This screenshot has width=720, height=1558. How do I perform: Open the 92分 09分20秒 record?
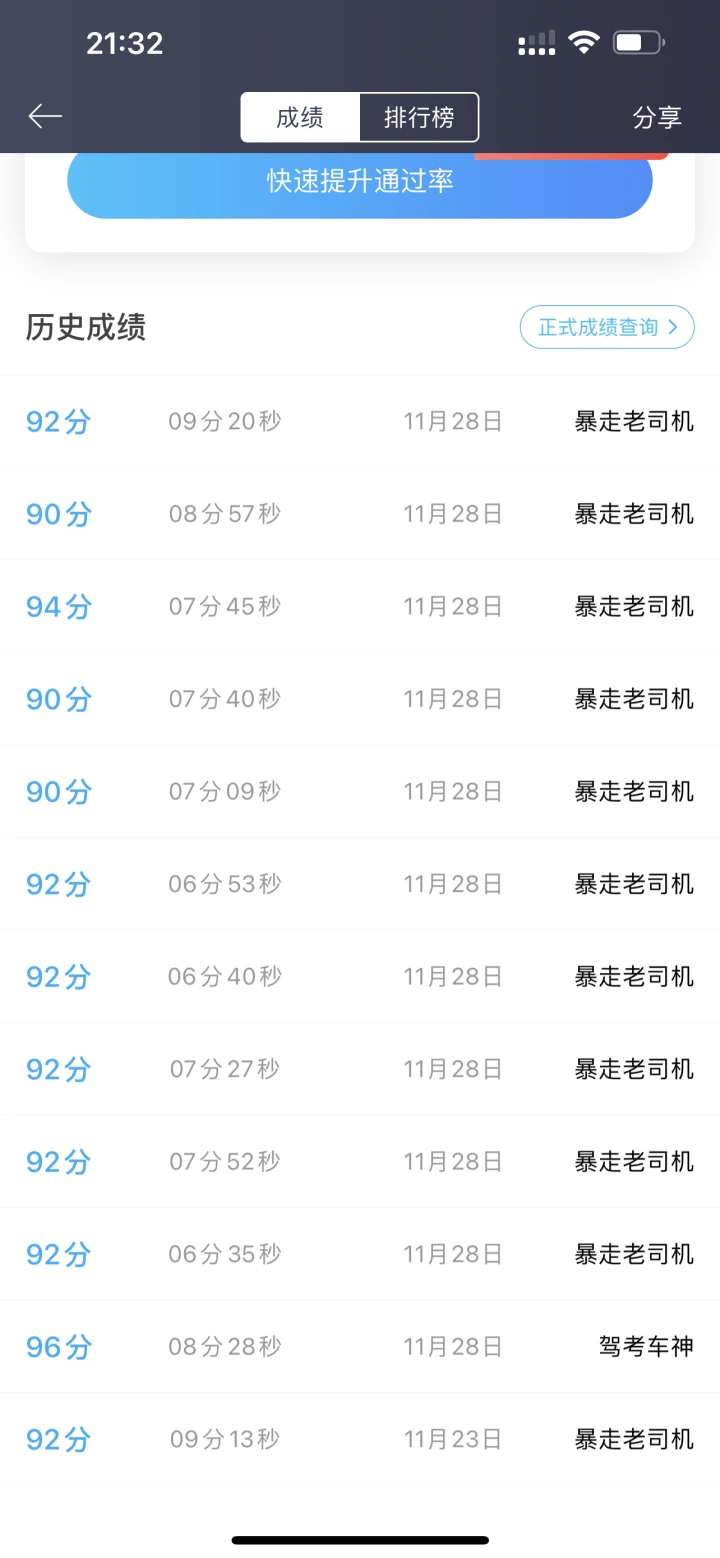coord(360,421)
